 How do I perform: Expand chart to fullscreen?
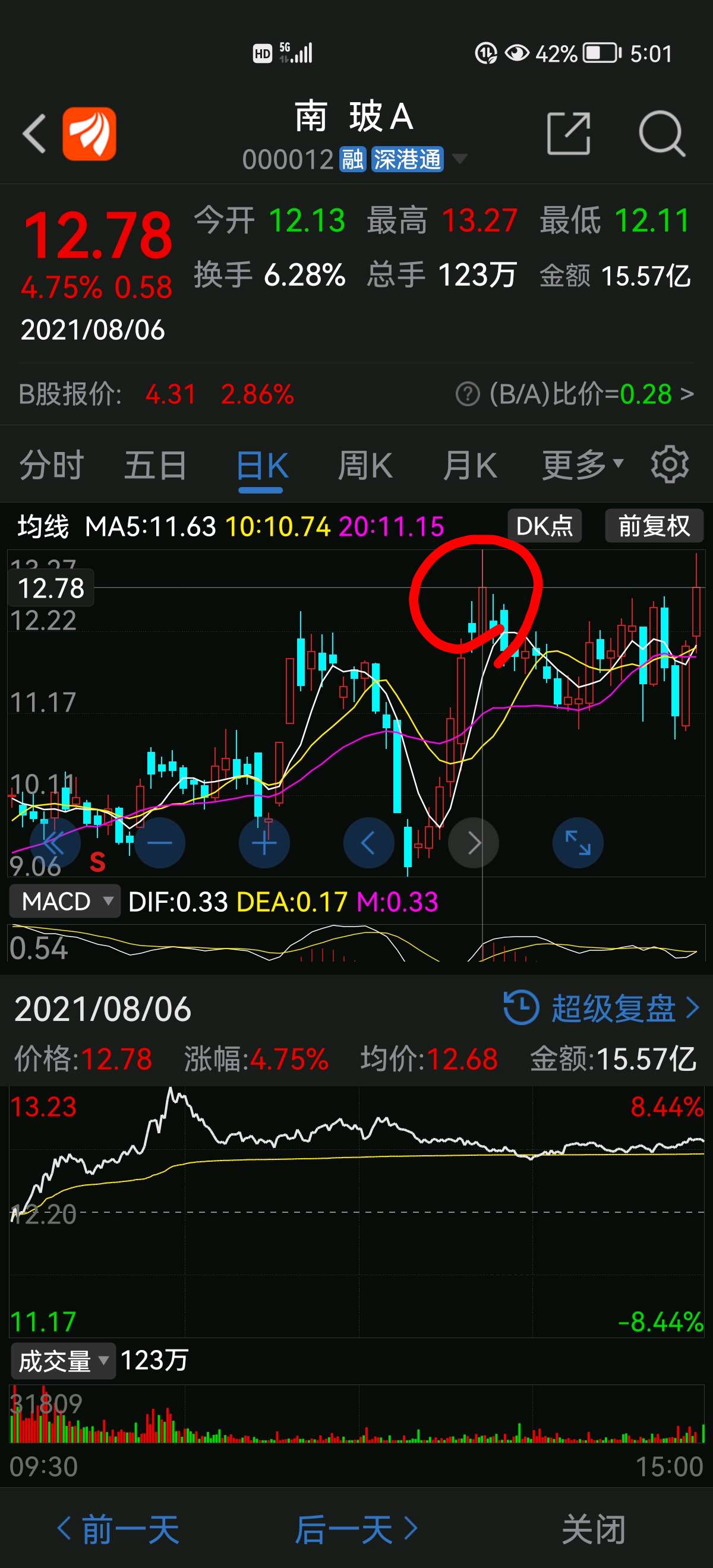click(578, 843)
